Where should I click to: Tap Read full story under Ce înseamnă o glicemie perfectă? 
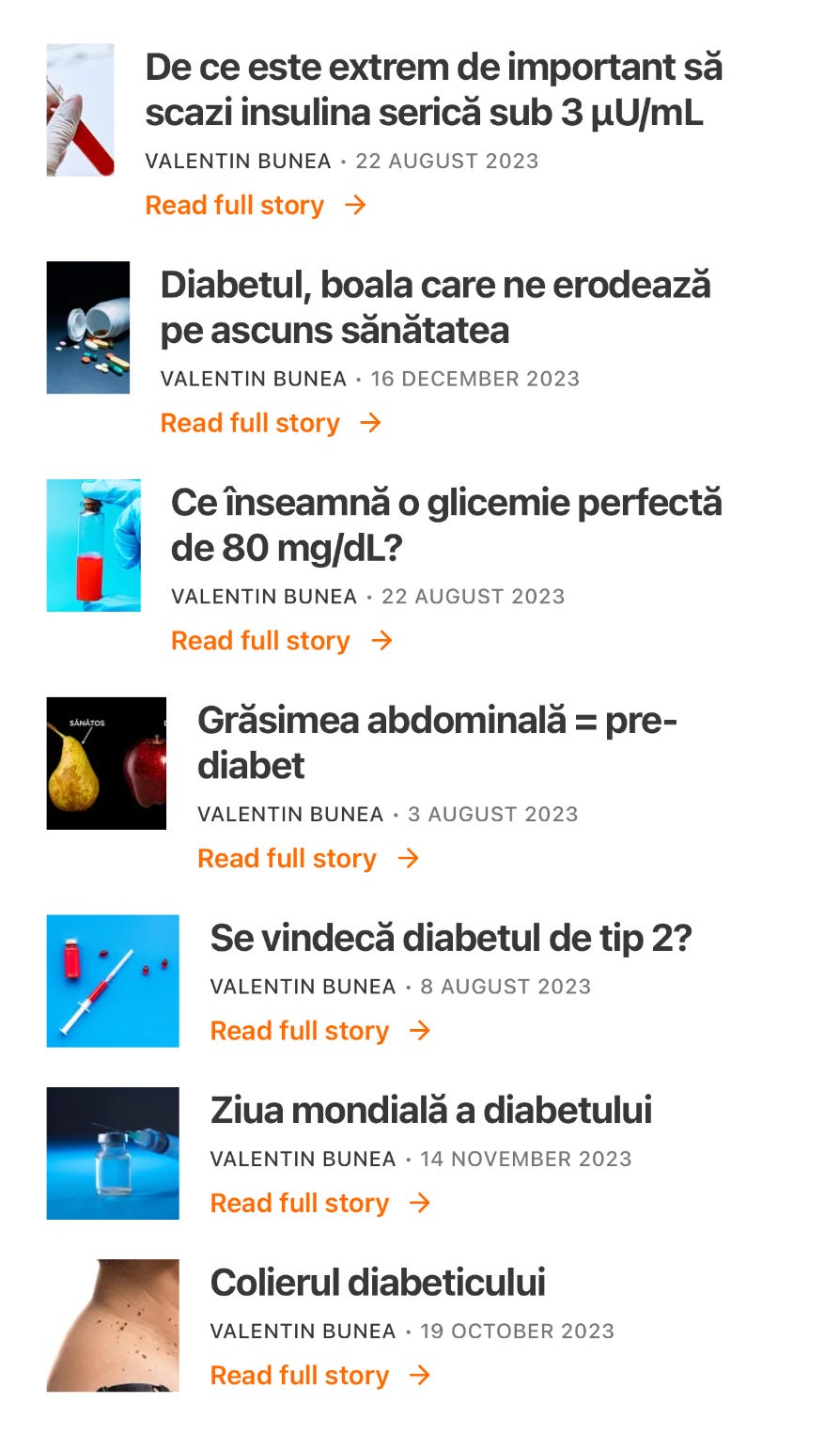(282, 641)
